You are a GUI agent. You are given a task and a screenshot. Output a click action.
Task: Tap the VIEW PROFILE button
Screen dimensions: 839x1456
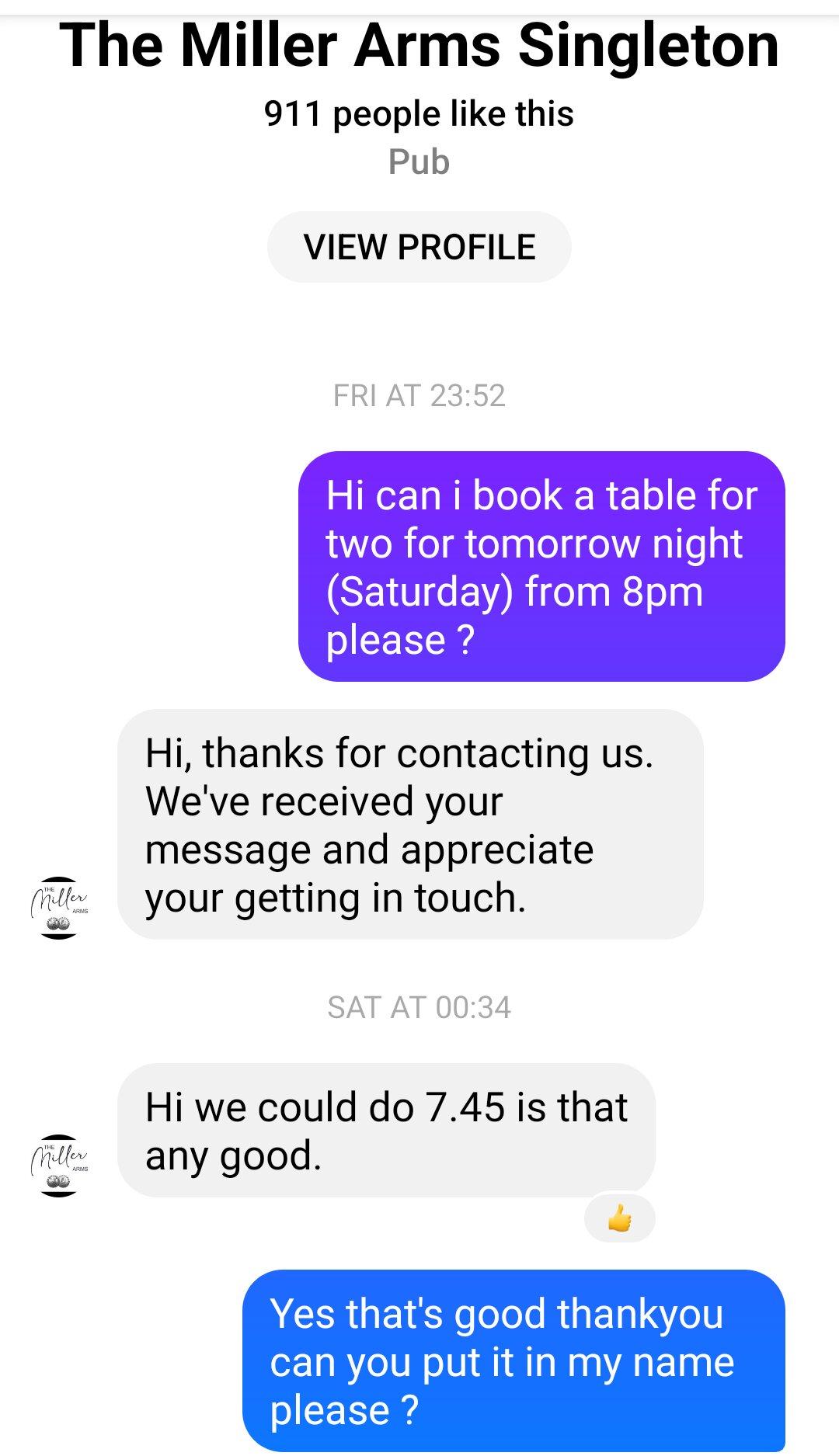click(x=419, y=247)
